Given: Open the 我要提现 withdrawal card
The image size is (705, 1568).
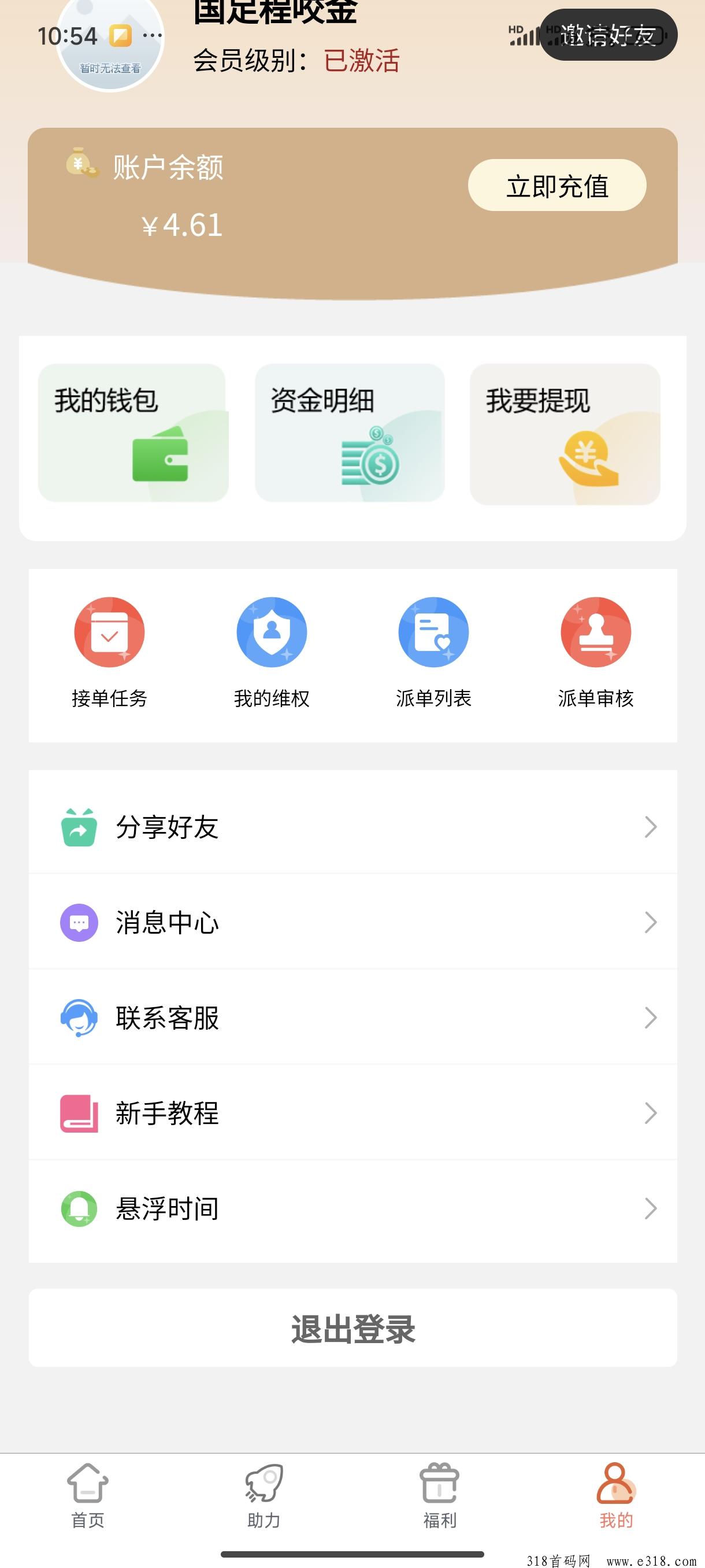Looking at the screenshot, I should coord(565,434).
